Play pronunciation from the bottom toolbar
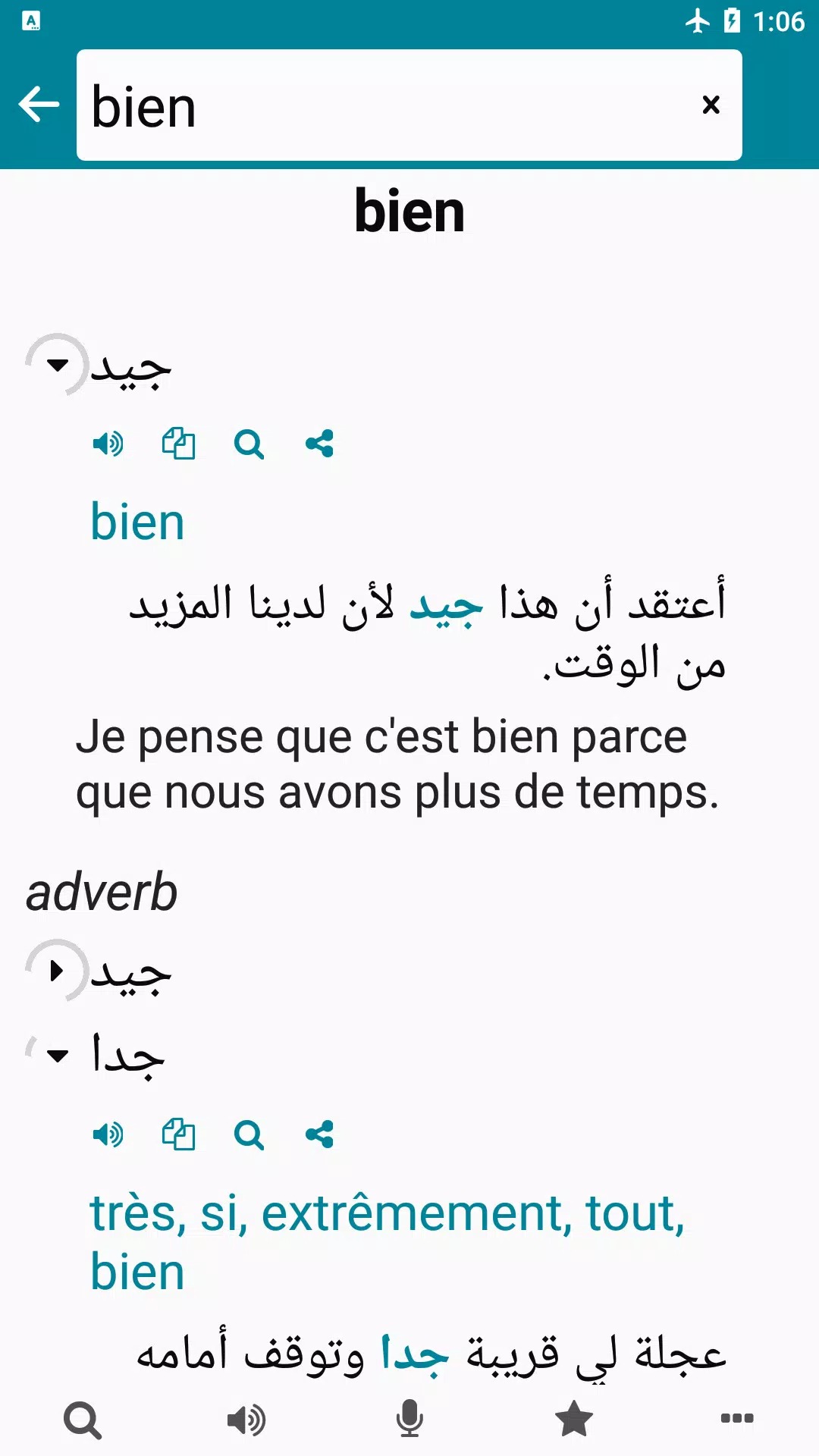 pyautogui.click(x=246, y=1420)
